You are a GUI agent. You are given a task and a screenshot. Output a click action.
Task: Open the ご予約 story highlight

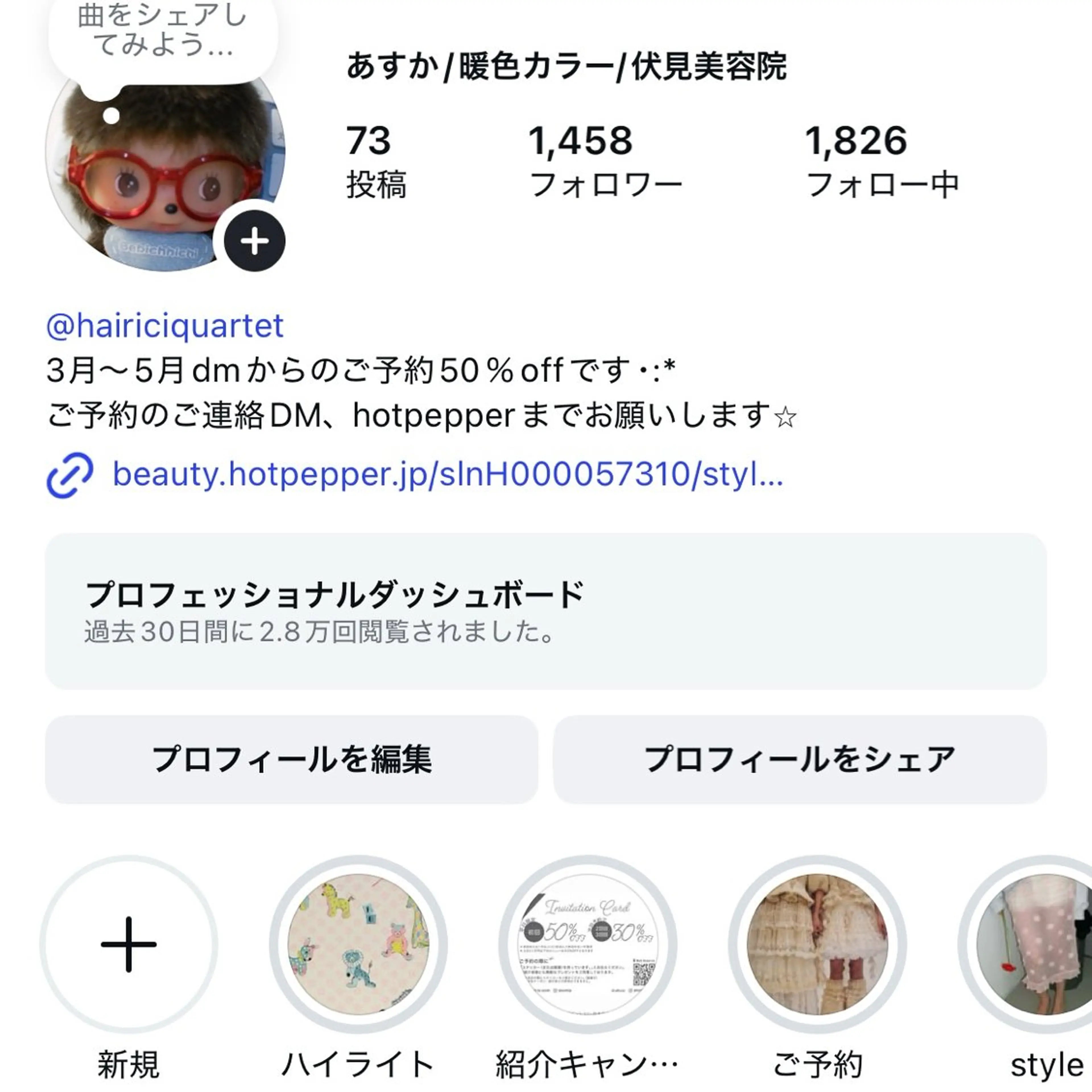tap(817, 944)
